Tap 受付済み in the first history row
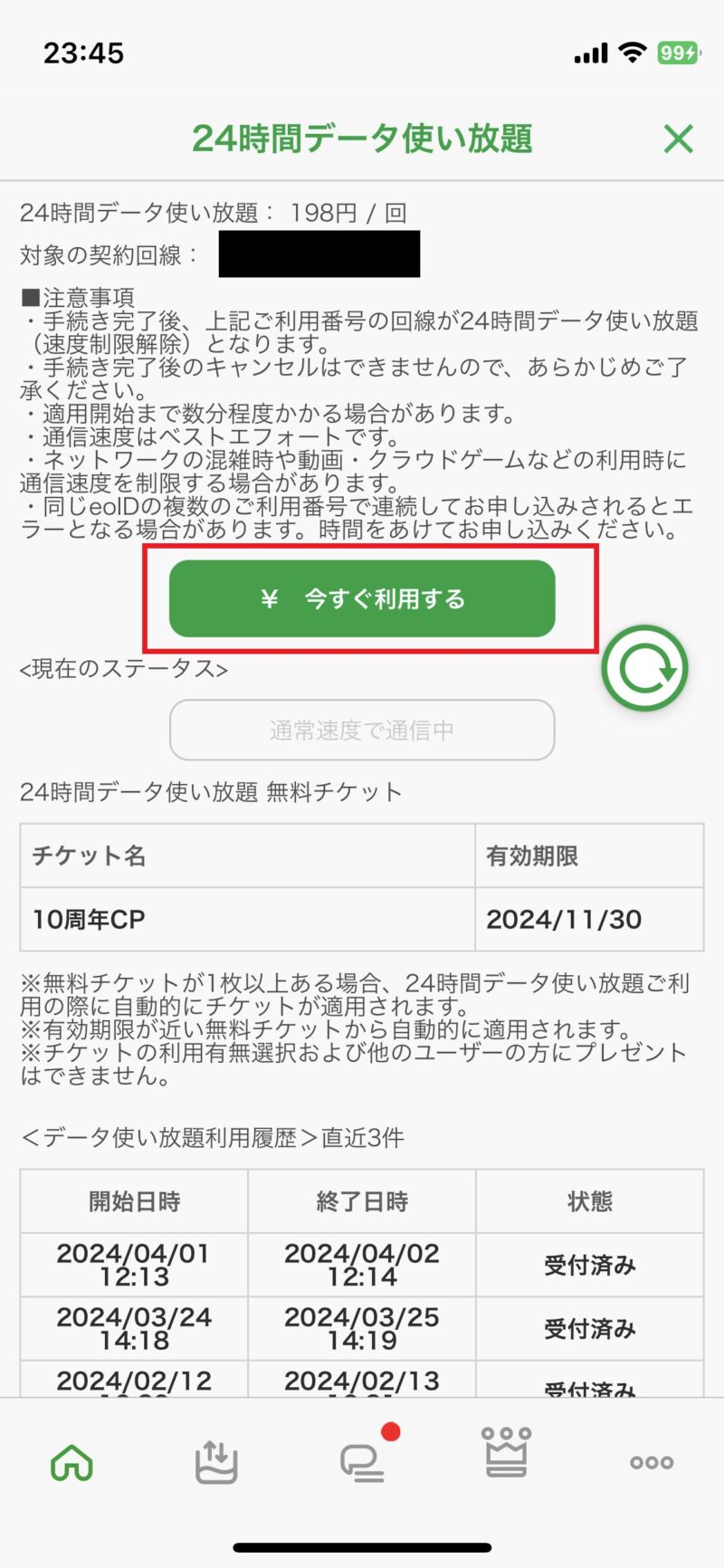This screenshot has width=724, height=1568. 589,1265
